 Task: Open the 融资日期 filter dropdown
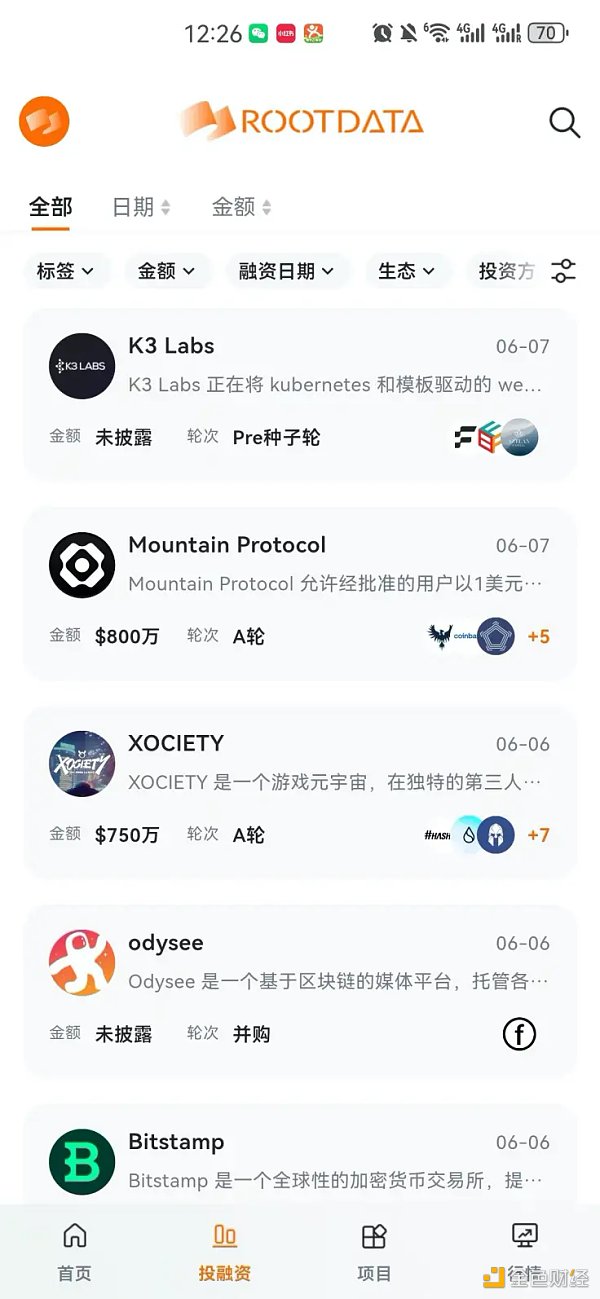[x=286, y=271]
